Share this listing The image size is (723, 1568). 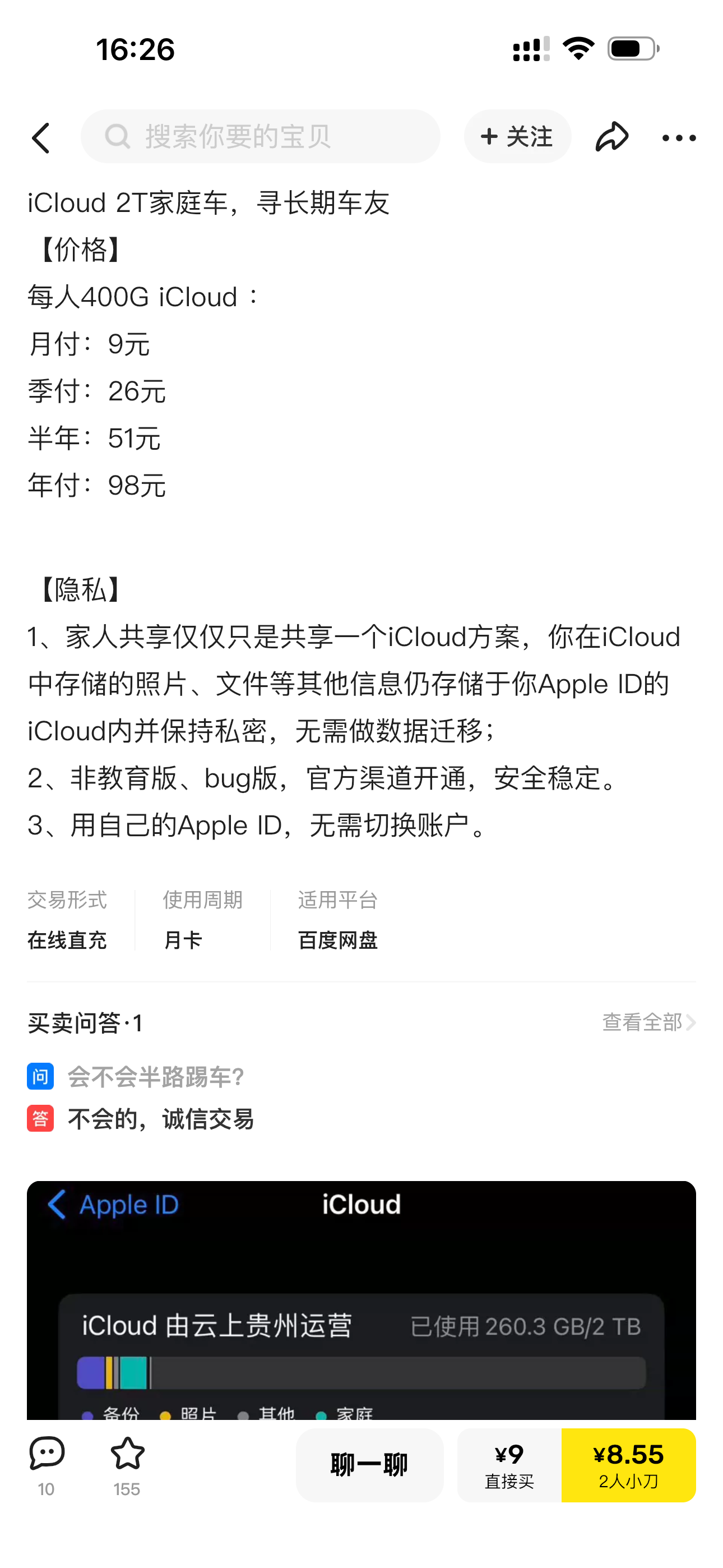click(611, 136)
